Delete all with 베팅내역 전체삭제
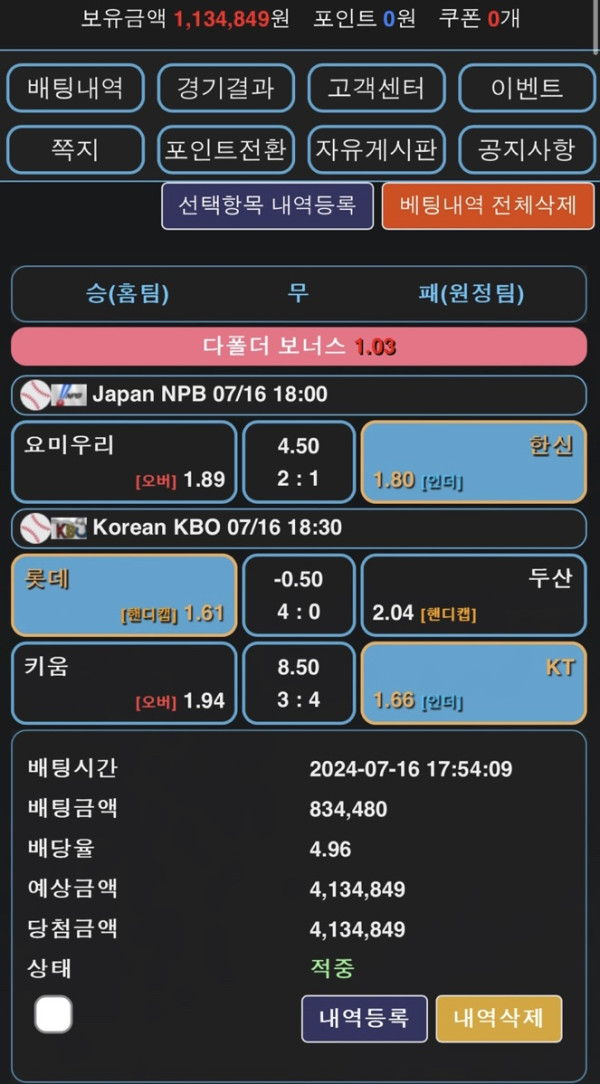This screenshot has height=1084, width=600. (488, 206)
